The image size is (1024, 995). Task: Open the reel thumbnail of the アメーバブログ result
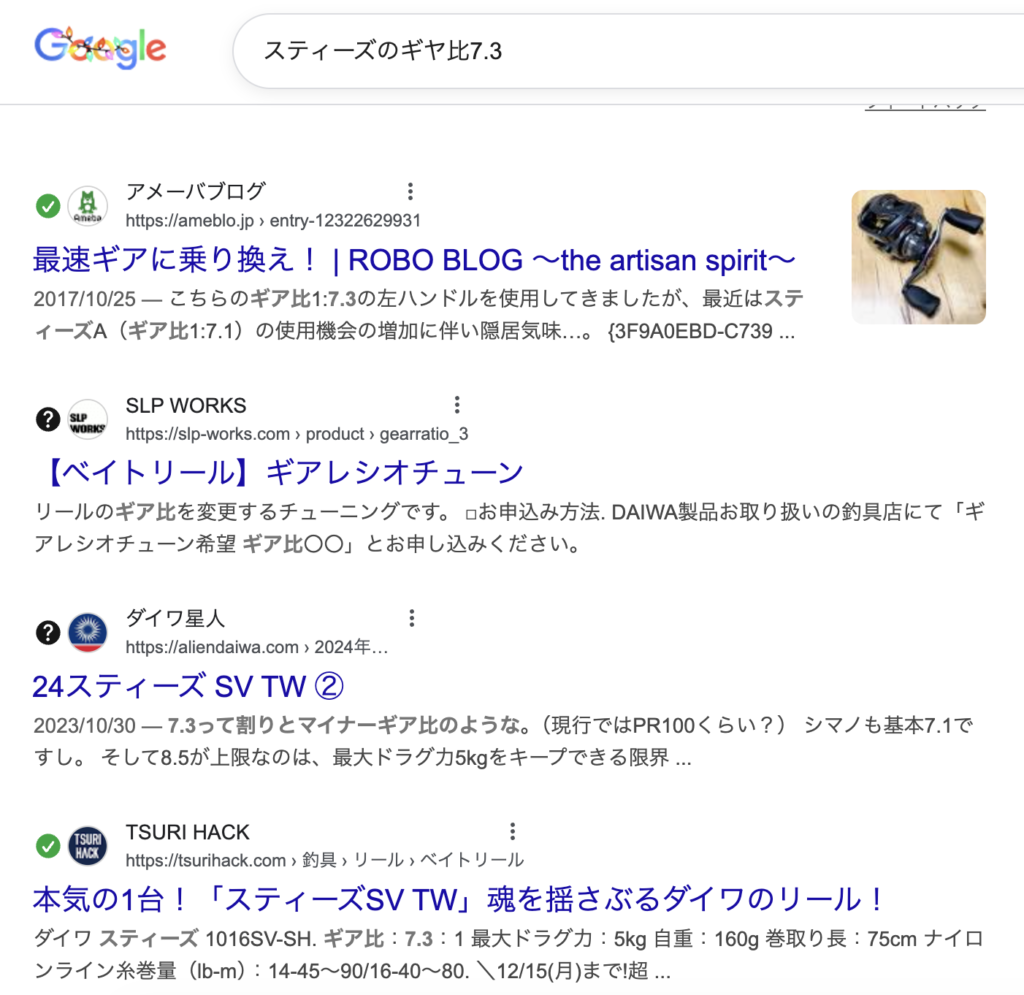(x=918, y=257)
